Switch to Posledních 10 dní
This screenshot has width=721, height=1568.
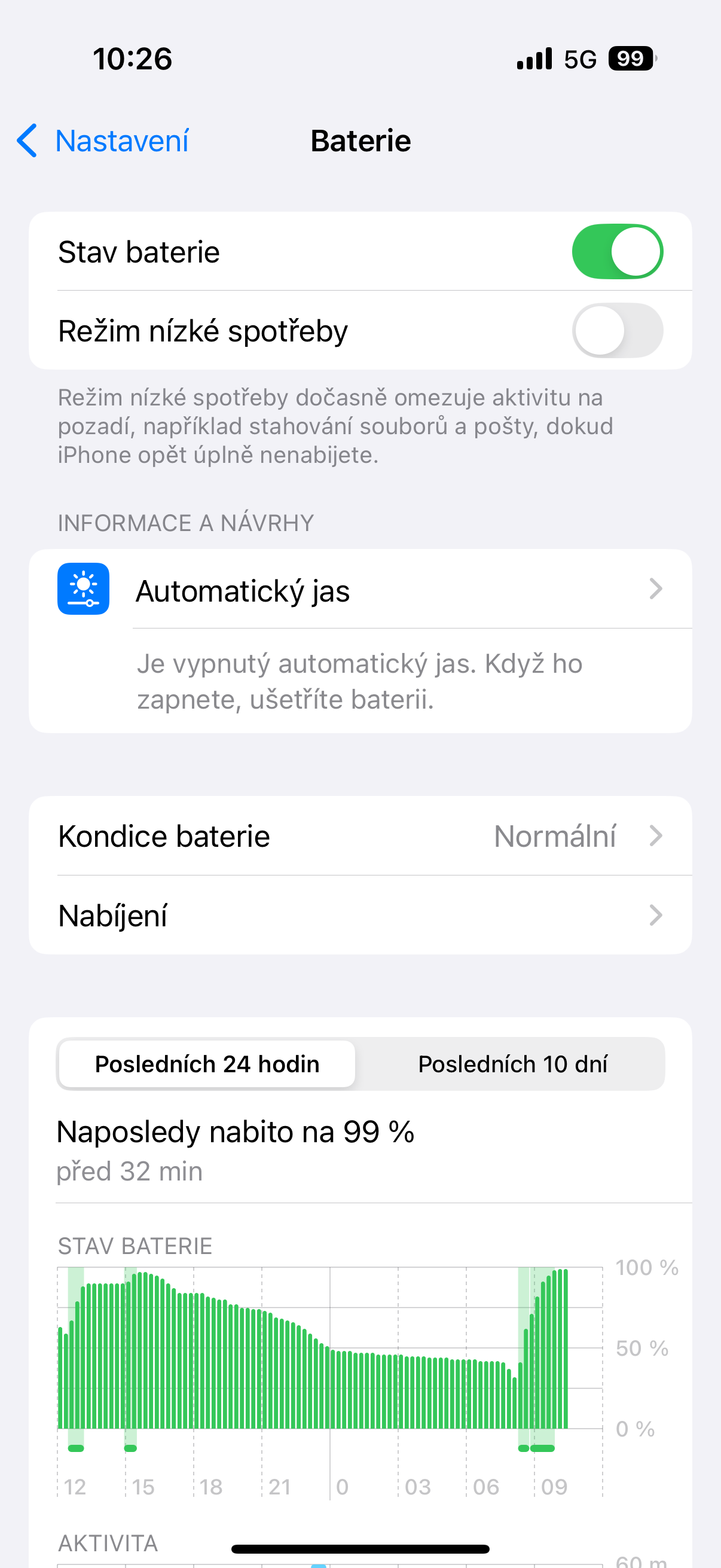pos(512,1064)
